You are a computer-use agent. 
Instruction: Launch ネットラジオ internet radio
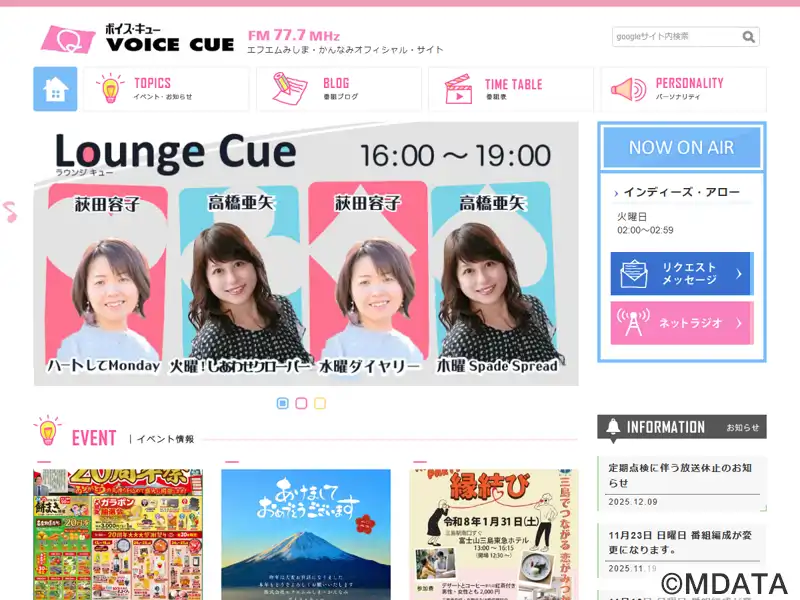[x=680, y=323]
